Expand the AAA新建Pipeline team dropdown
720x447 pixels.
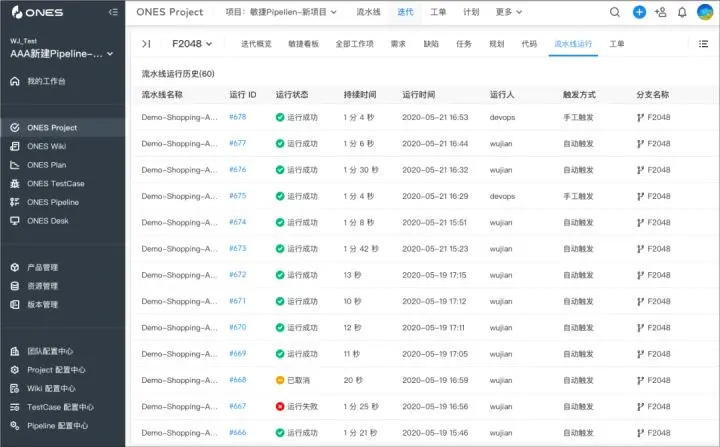click(x=109, y=53)
